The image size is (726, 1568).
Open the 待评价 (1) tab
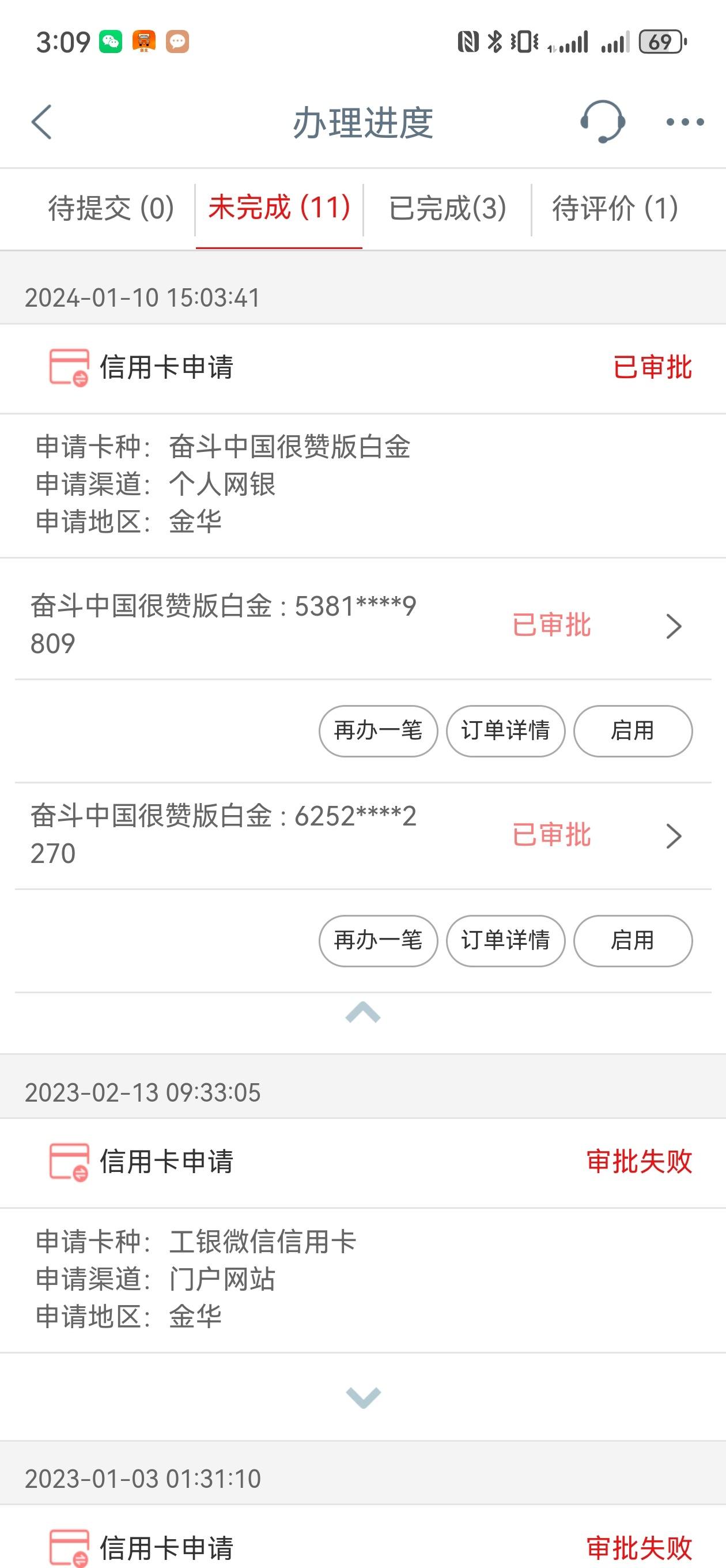pyautogui.click(x=615, y=208)
